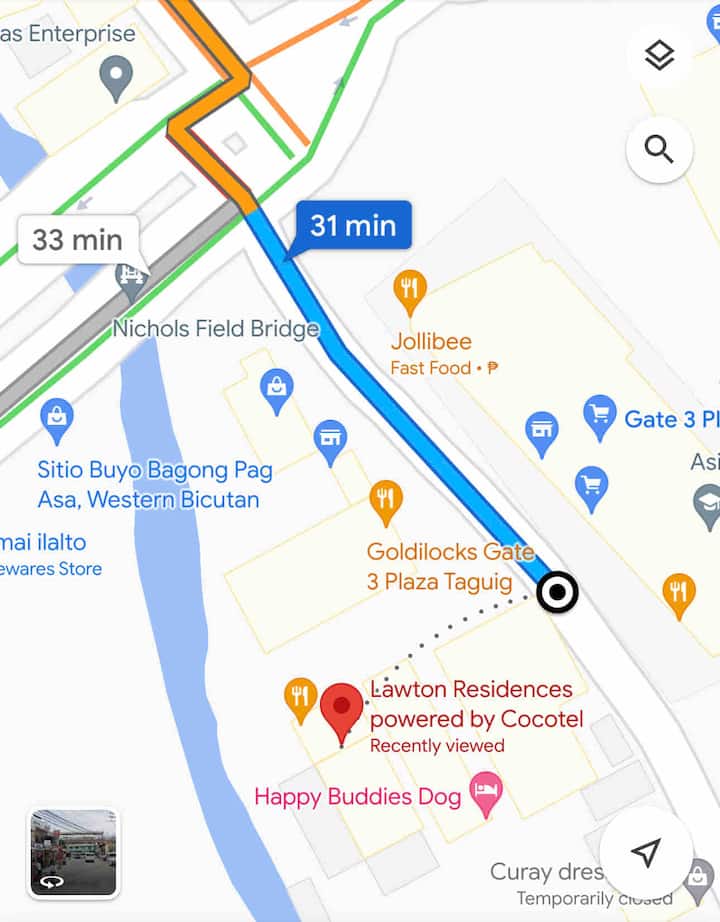The width and height of the screenshot is (720, 922).
Task: Select the Nichols Field Bridge marker
Action: coord(131,279)
